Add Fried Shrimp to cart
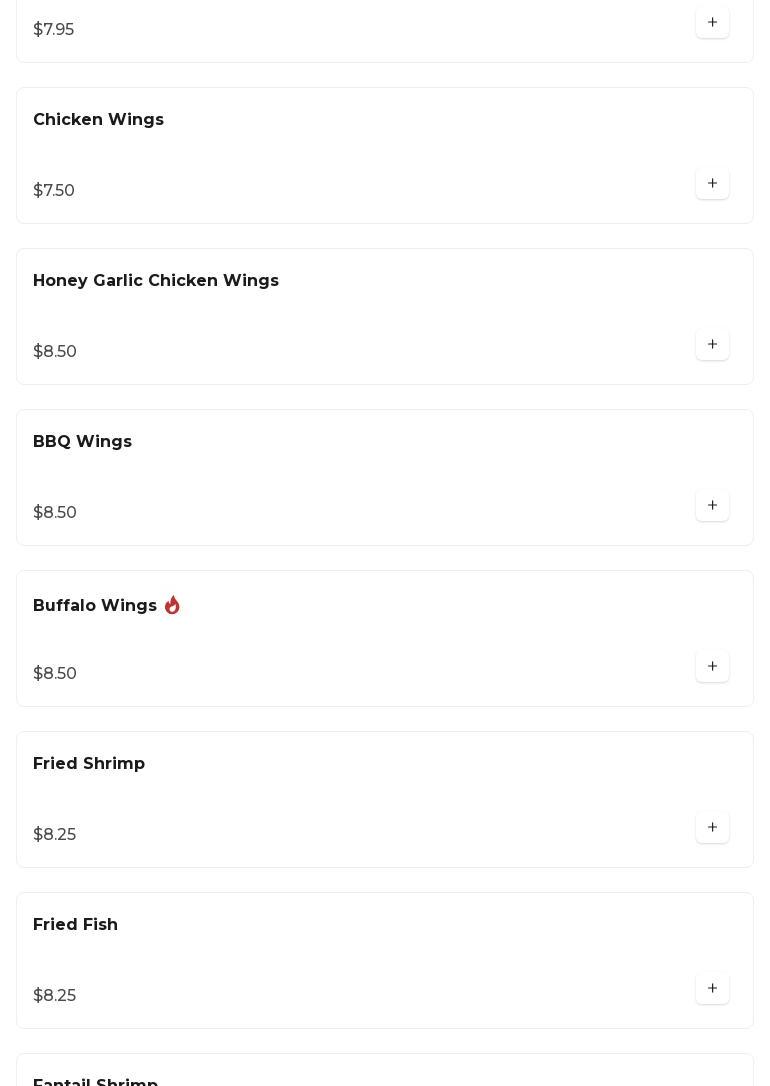Image resolution: width=770 pixels, height=1086 pixels. pos(712,828)
